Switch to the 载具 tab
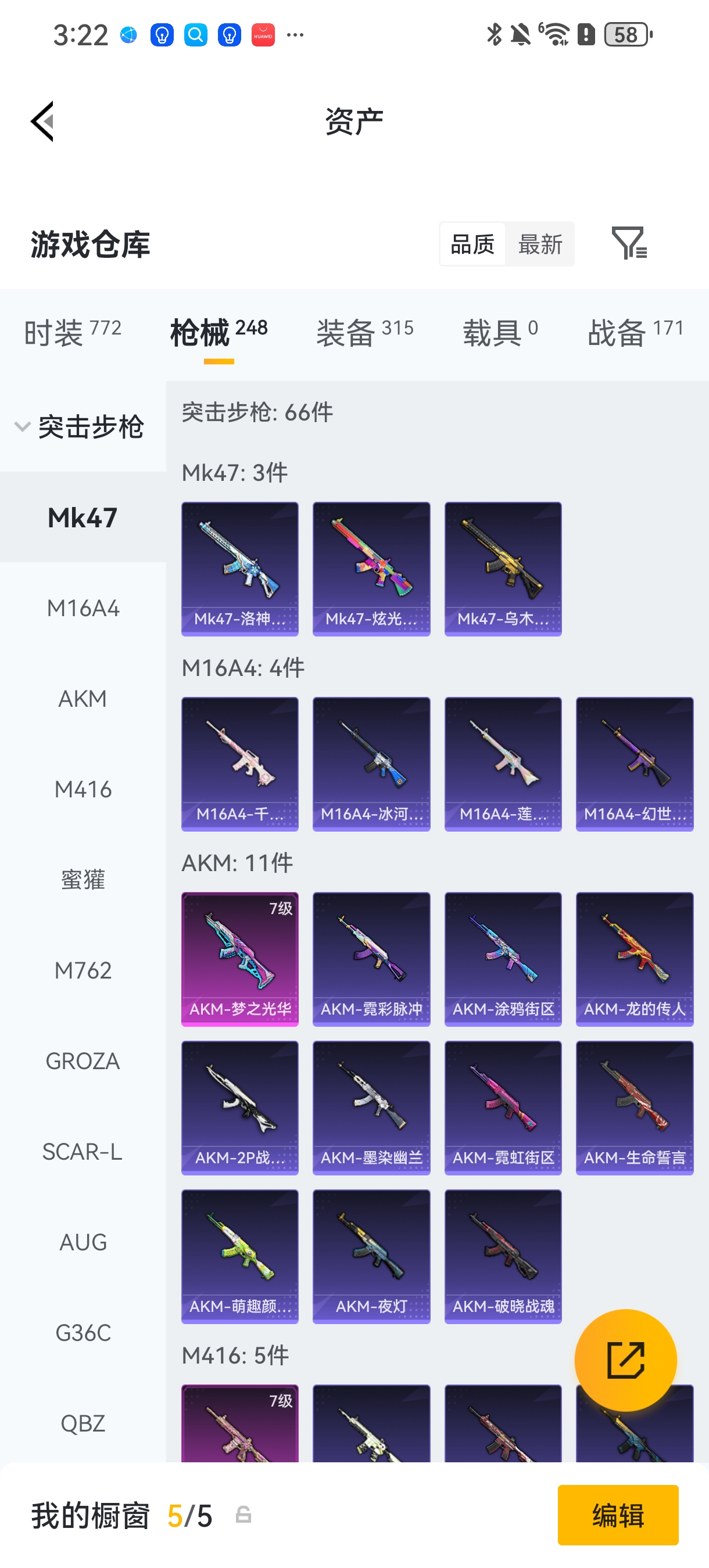Image resolution: width=709 pixels, height=1568 pixels. pos(499,332)
